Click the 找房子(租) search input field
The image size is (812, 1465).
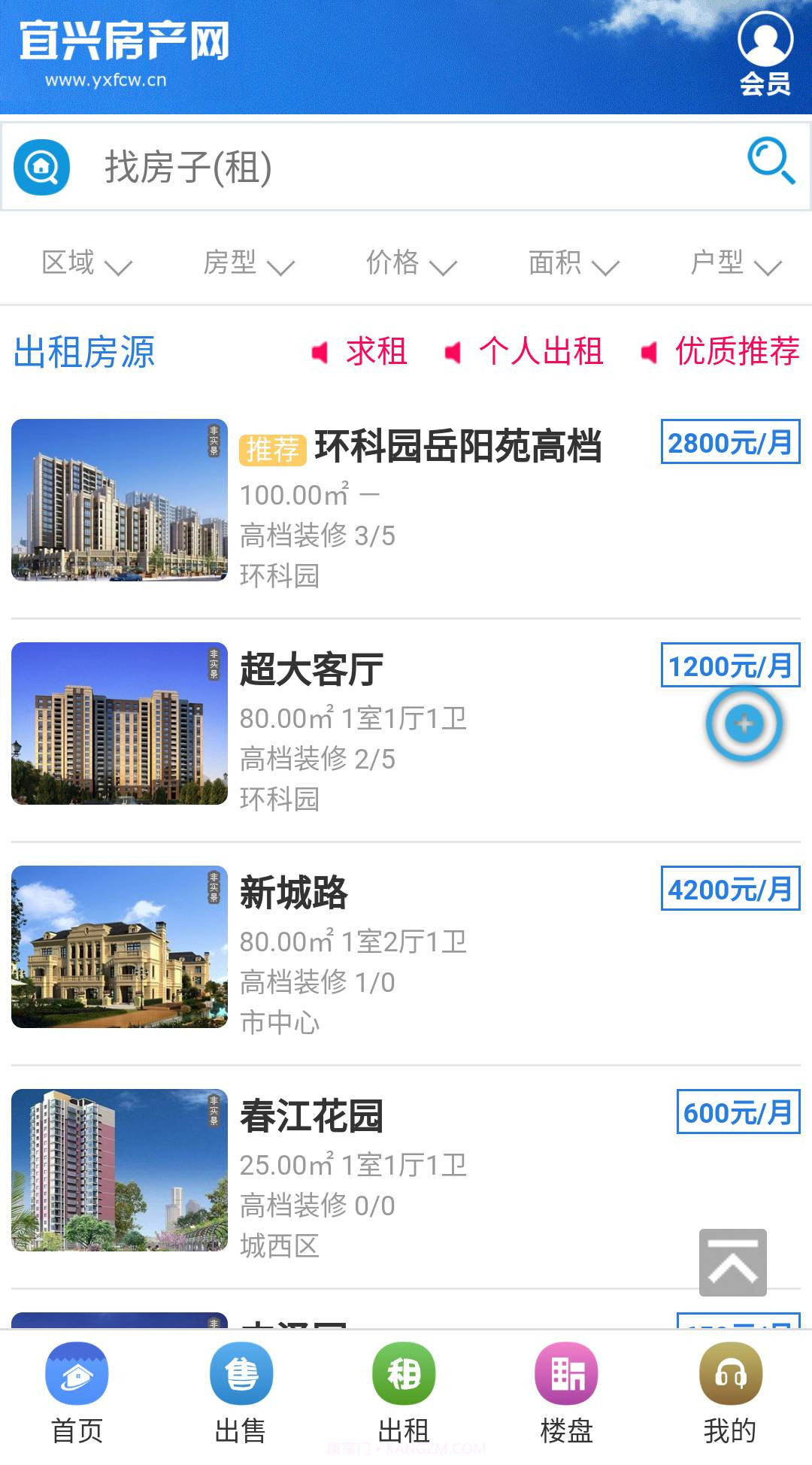[301, 167]
